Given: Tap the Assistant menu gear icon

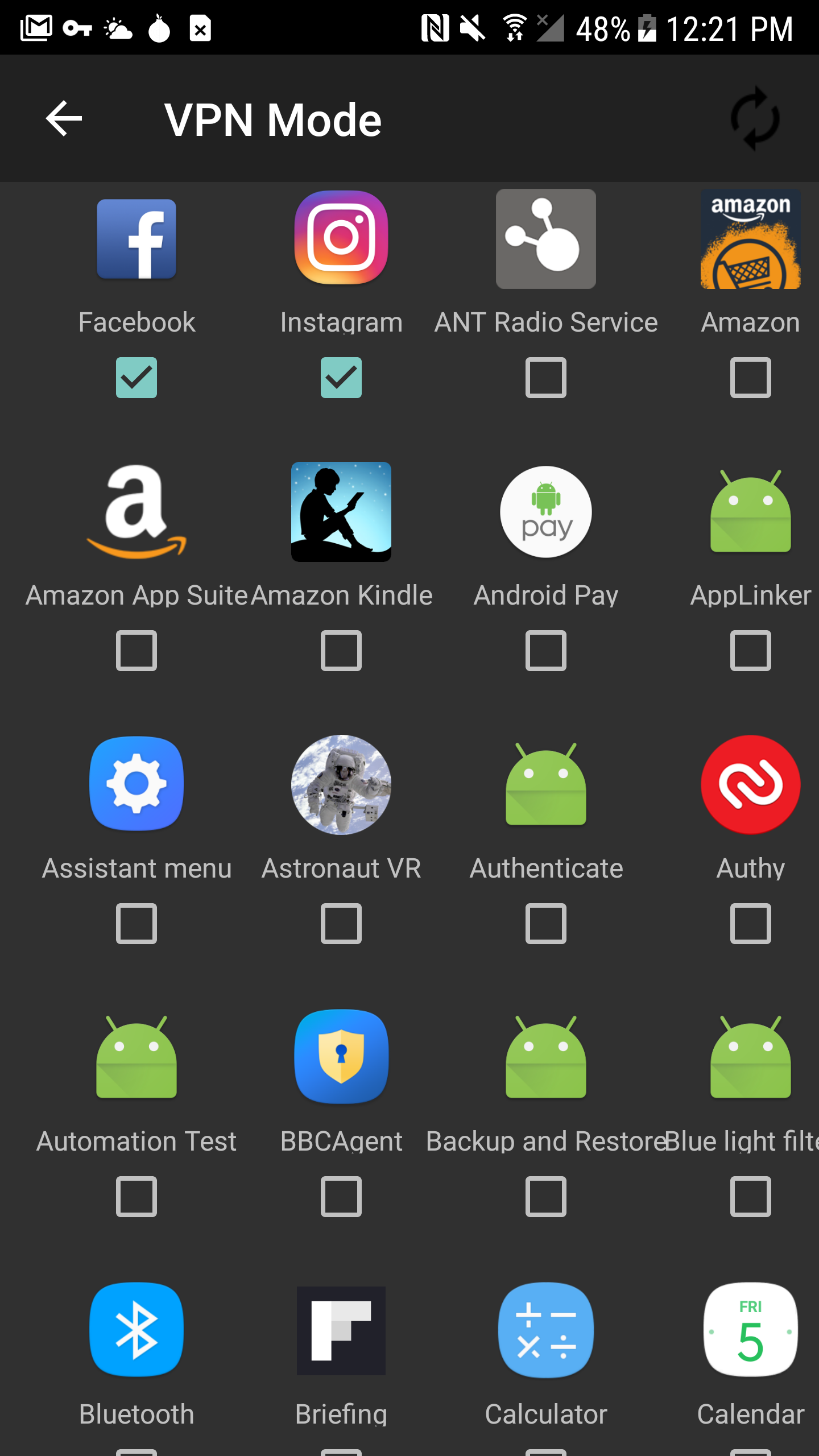Looking at the screenshot, I should pyautogui.click(x=136, y=785).
